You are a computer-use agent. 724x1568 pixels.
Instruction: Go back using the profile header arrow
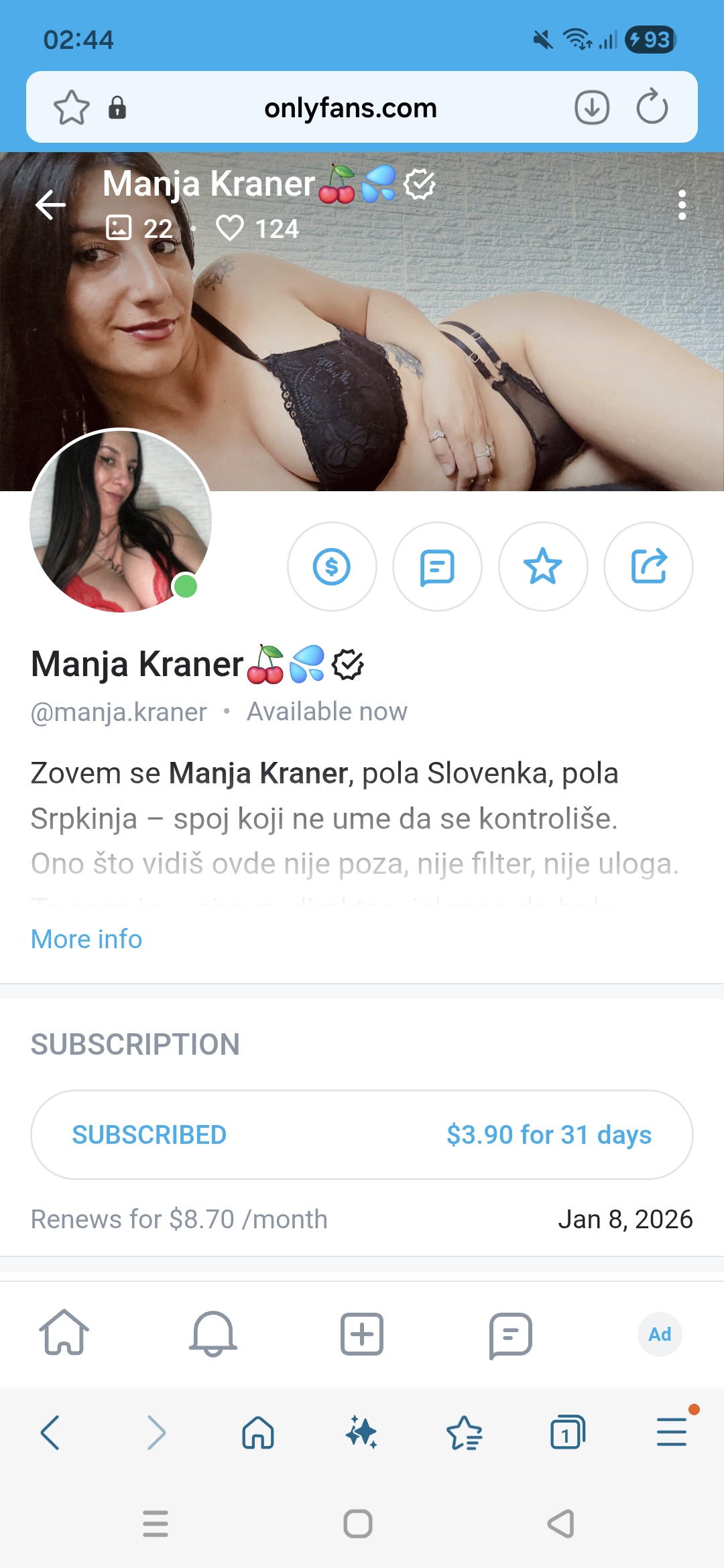(x=51, y=204)
